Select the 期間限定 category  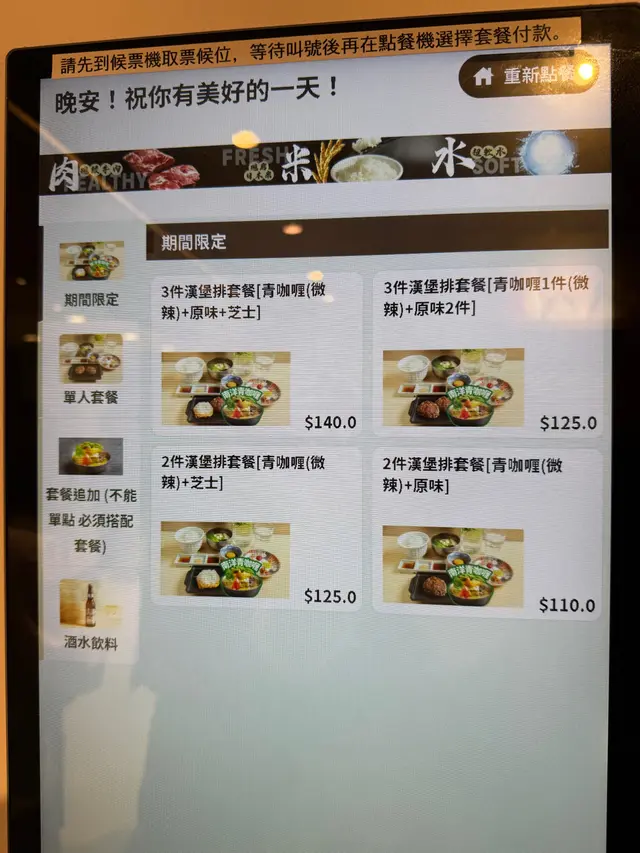click(91, 272)
